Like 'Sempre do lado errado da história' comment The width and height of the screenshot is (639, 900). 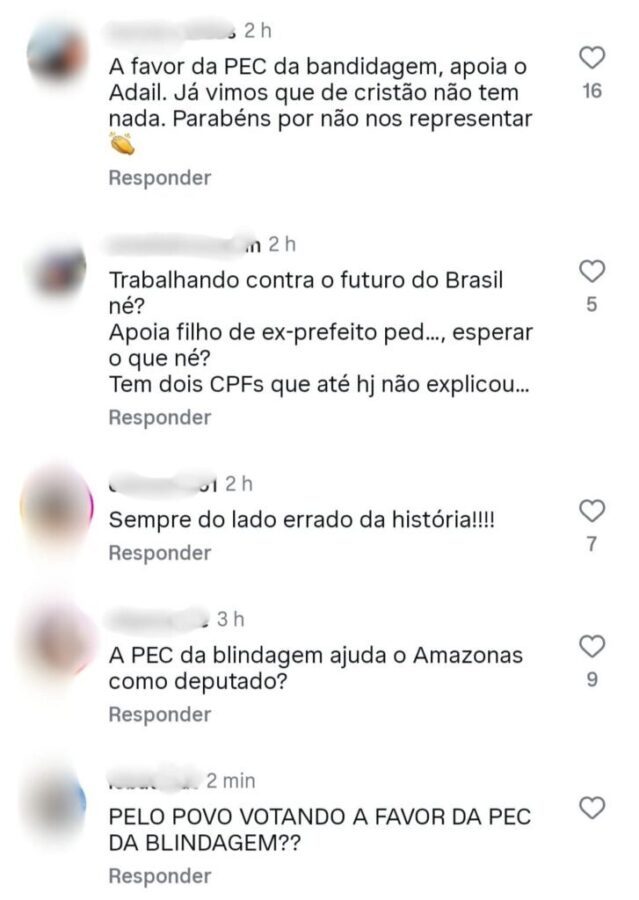(592, 511)
